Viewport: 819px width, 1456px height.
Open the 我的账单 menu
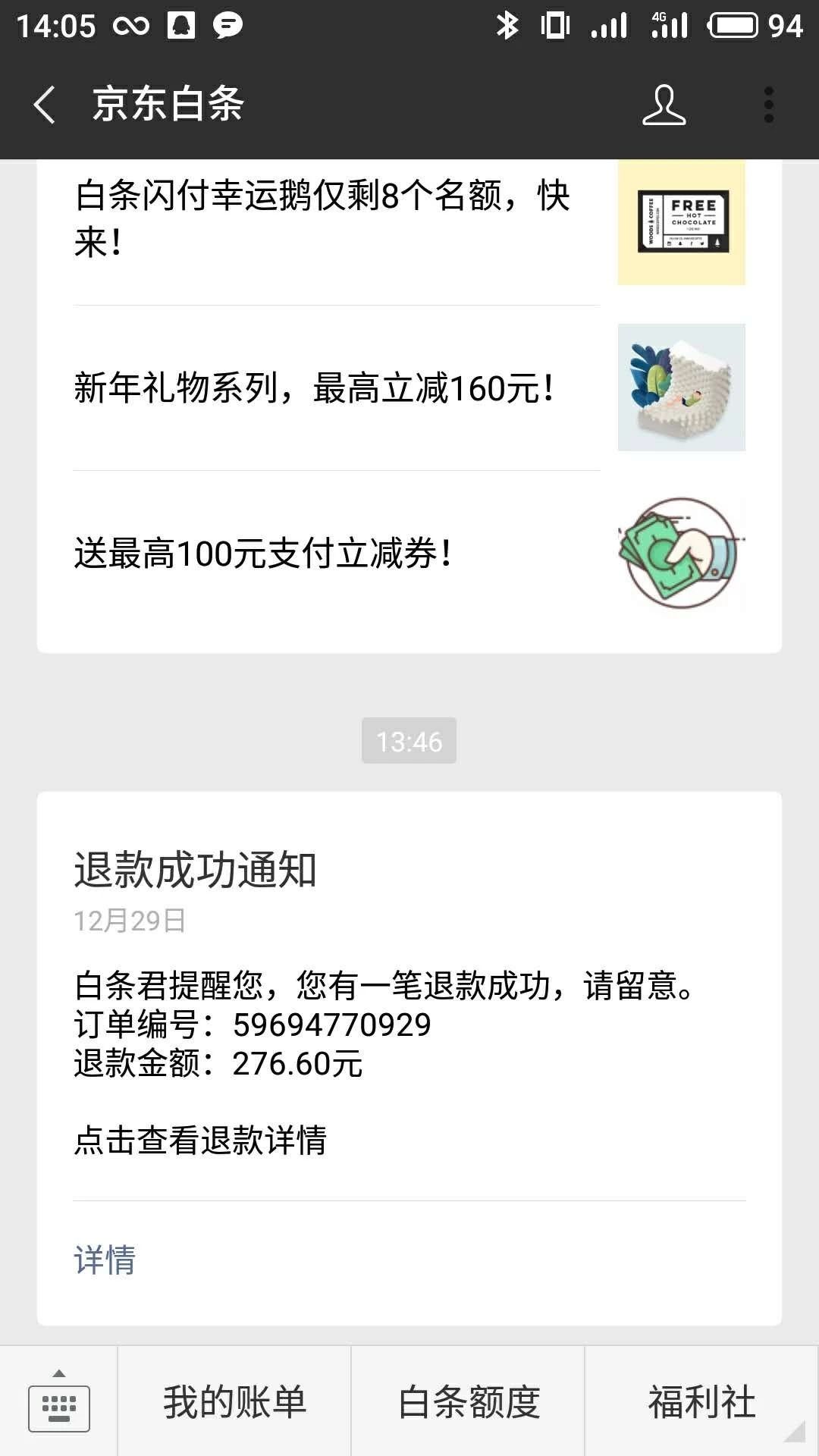tap(234, 1402)
